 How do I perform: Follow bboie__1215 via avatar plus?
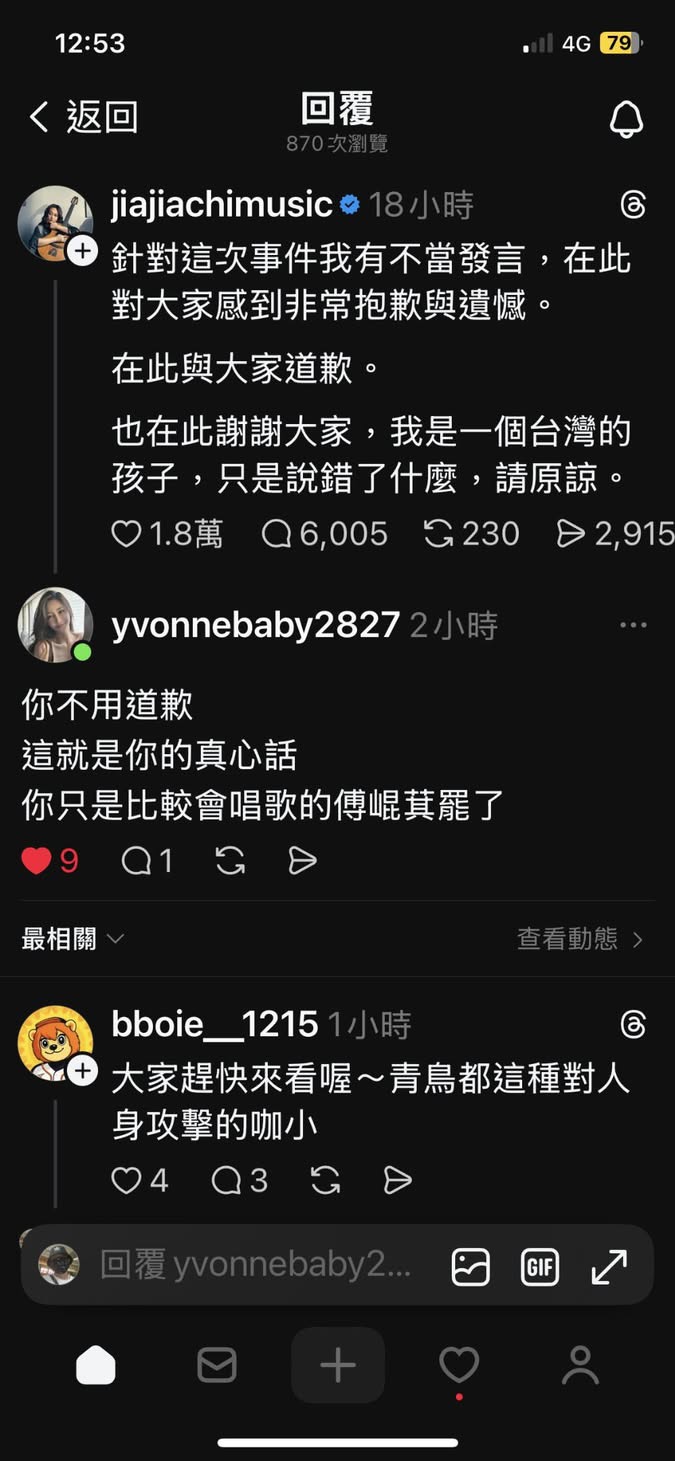[x=82, y=1071]
